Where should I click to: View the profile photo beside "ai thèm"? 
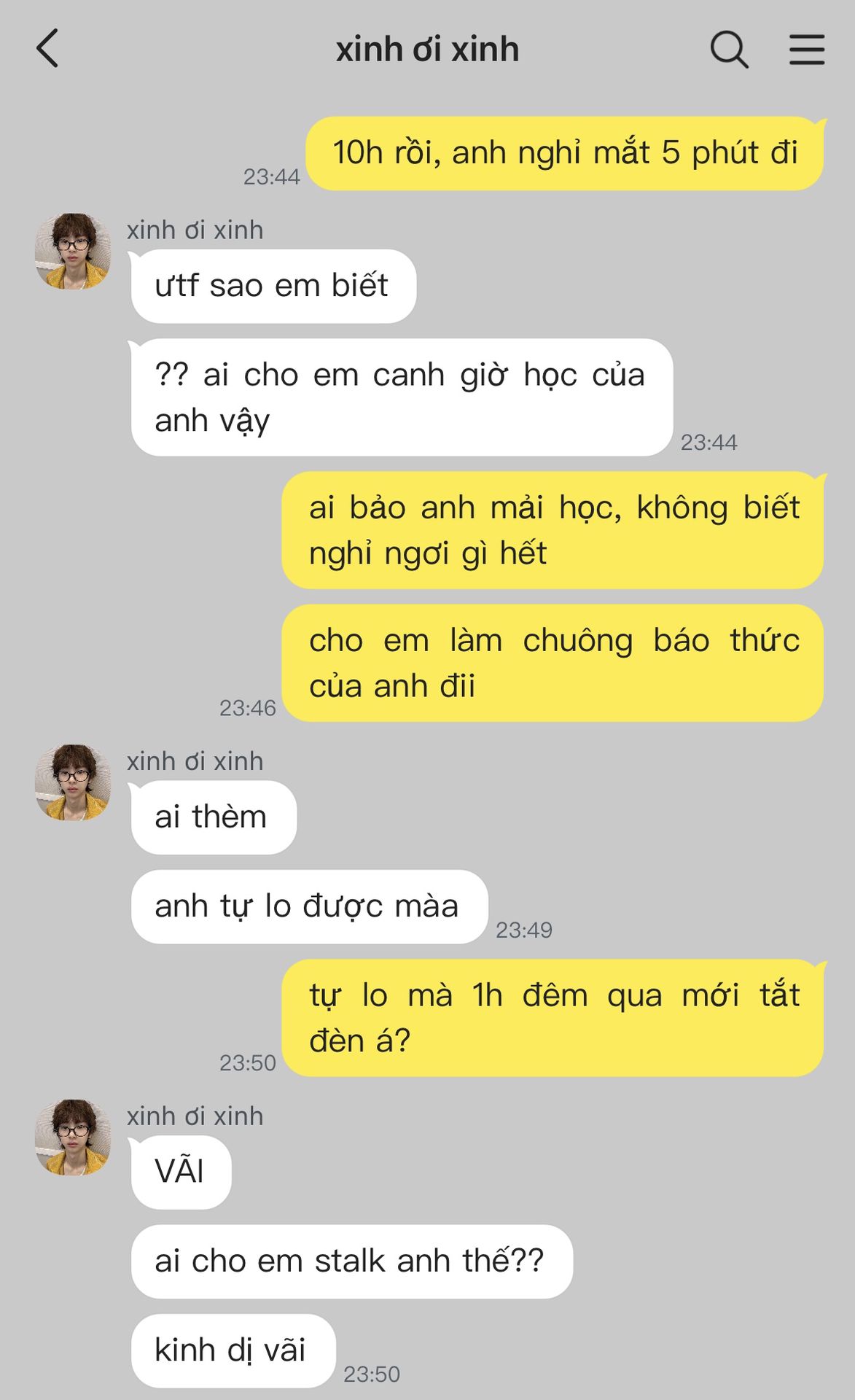(73, 782)
